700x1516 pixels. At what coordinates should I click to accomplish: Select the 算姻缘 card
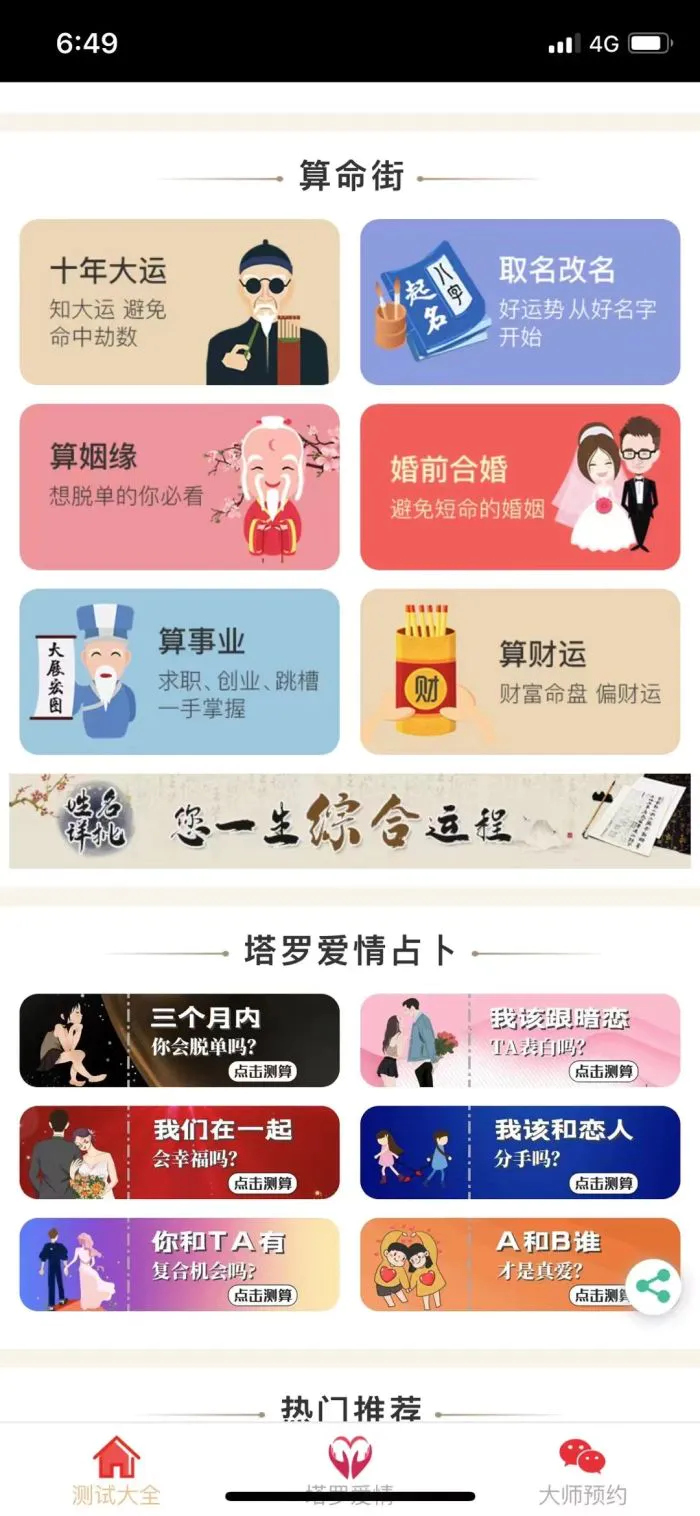[179, 487]
